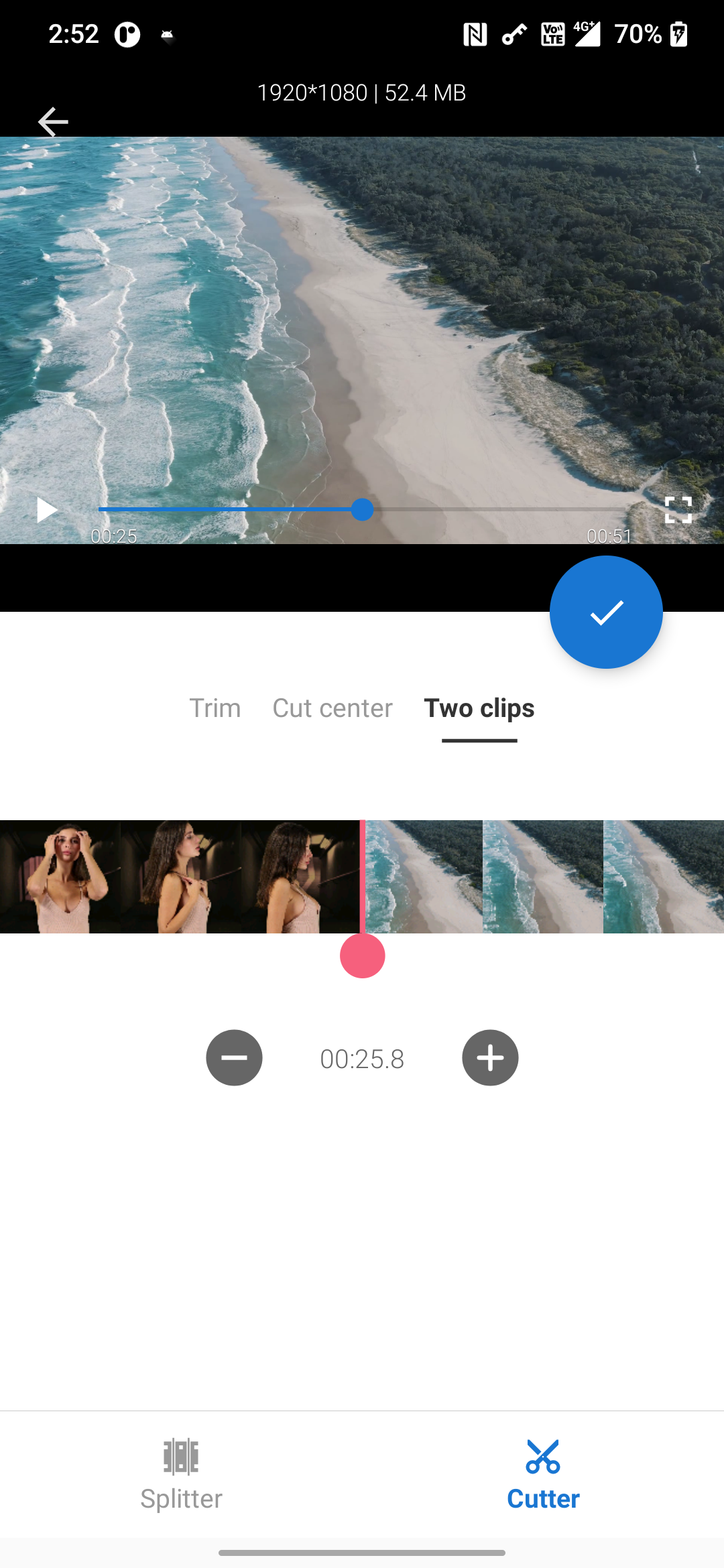Enter fullscreen video preview
The image size is (724, 1568).
679,510
